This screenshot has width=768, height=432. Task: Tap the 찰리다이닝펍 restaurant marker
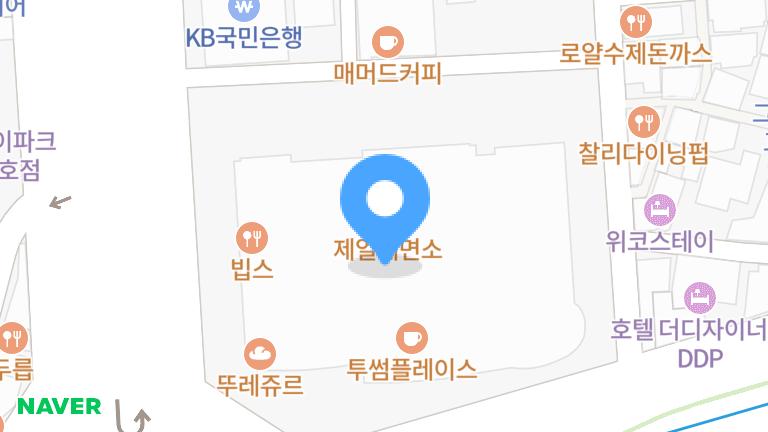[x=644, y=123]
